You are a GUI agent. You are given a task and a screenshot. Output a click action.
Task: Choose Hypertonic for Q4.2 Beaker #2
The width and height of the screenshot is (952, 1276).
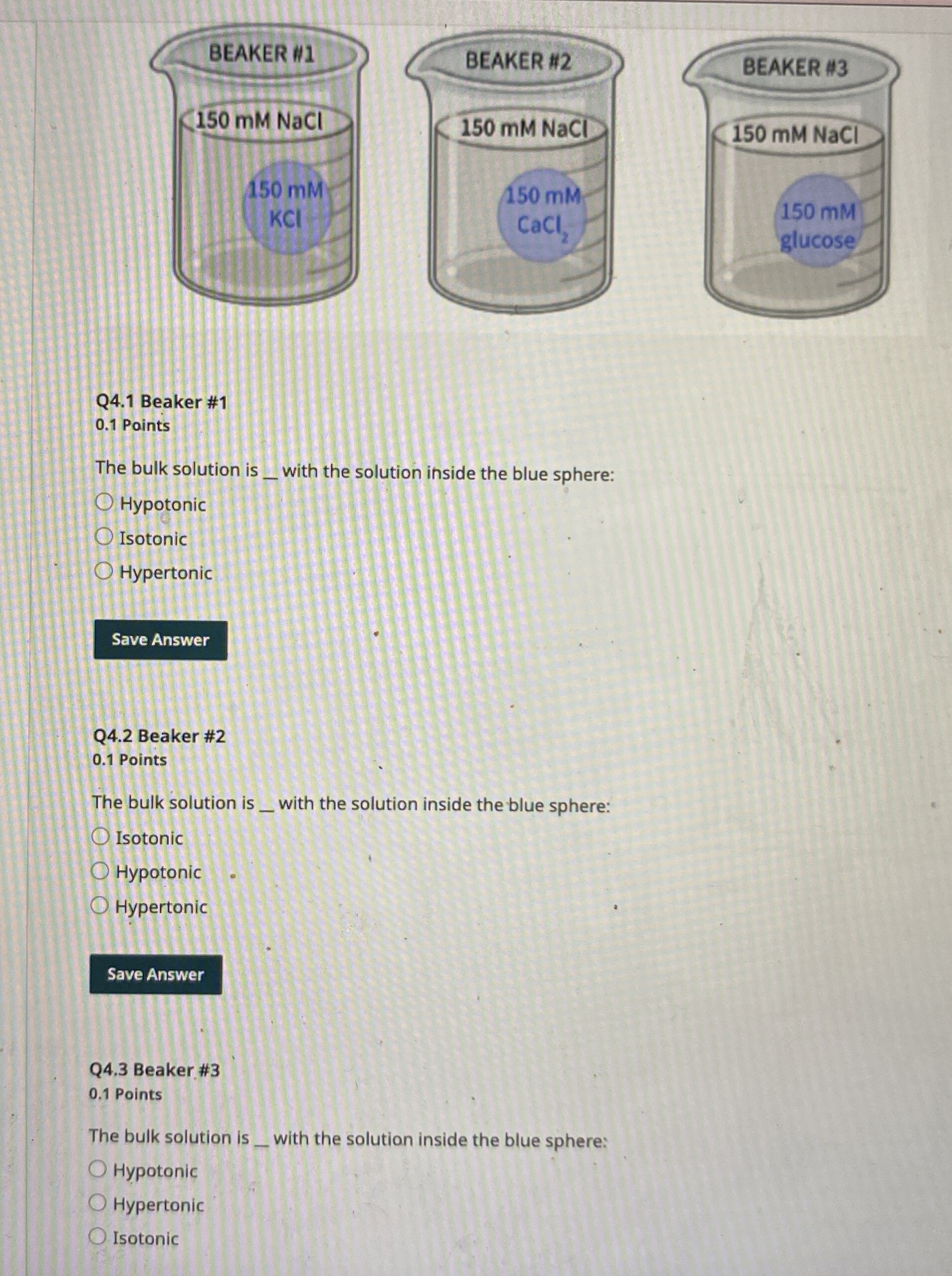coord(100,907)
